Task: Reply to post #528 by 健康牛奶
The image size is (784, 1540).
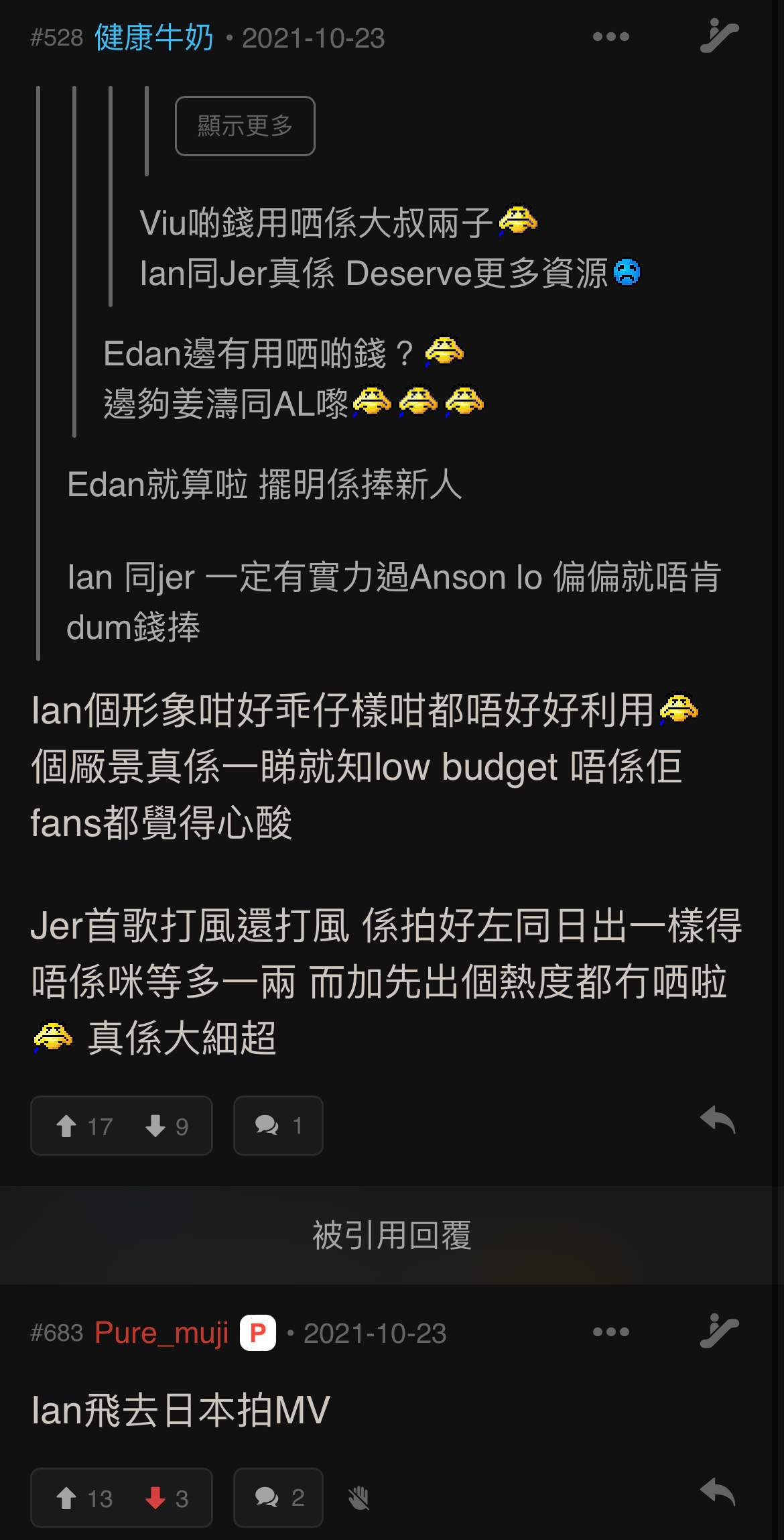Action: click(718, 1120)
